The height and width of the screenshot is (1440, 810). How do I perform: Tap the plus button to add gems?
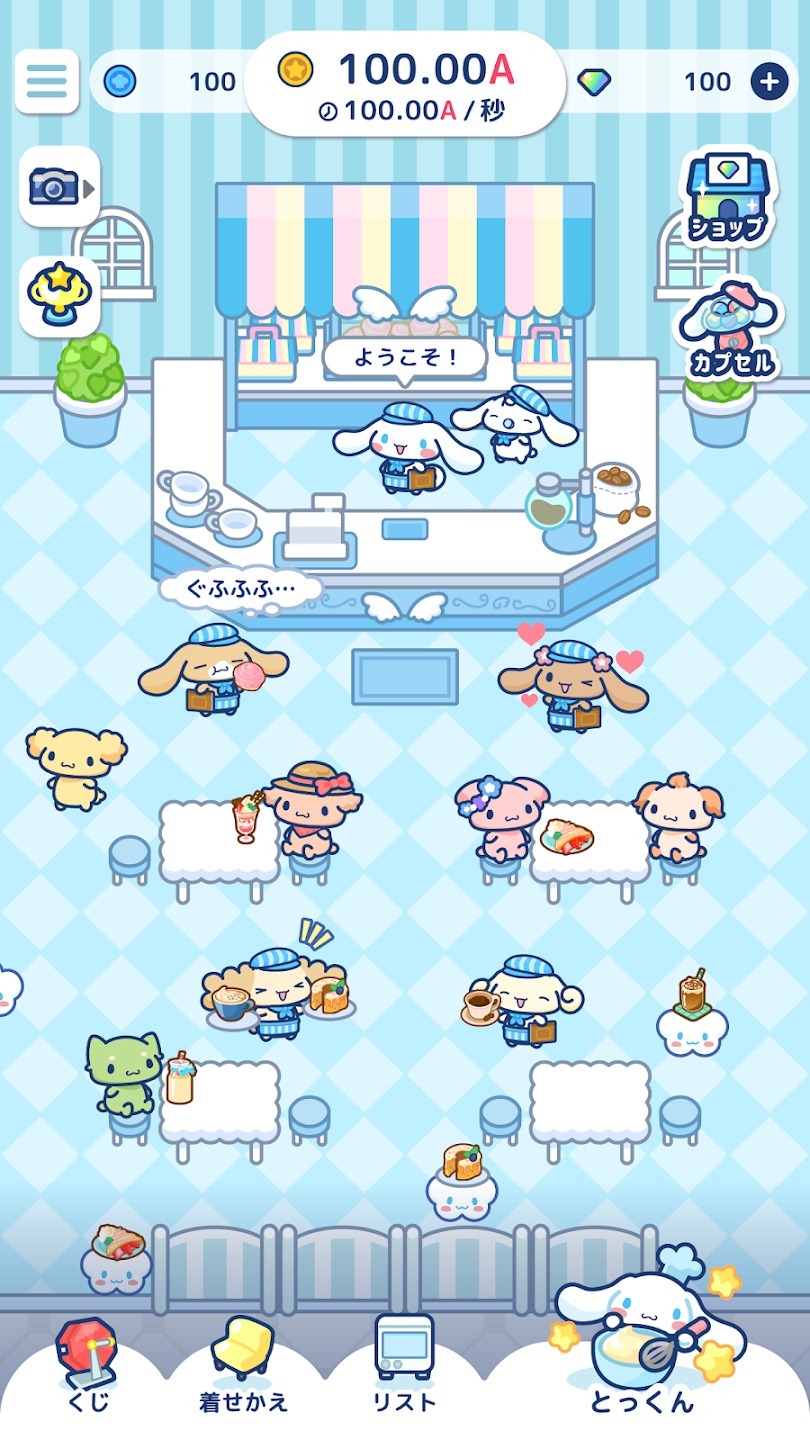coord(768,82)
